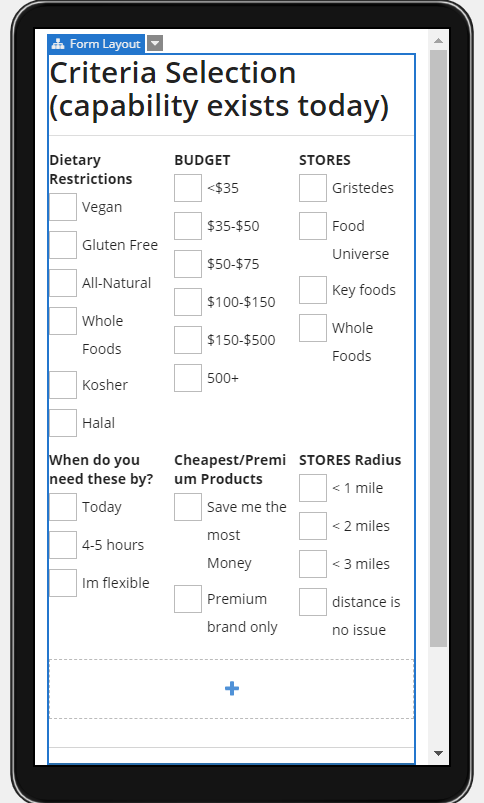Select the Gluten Free checkbox
Image resolution: width=484 pixels, height=803 pixels.
tap(63, 245)
